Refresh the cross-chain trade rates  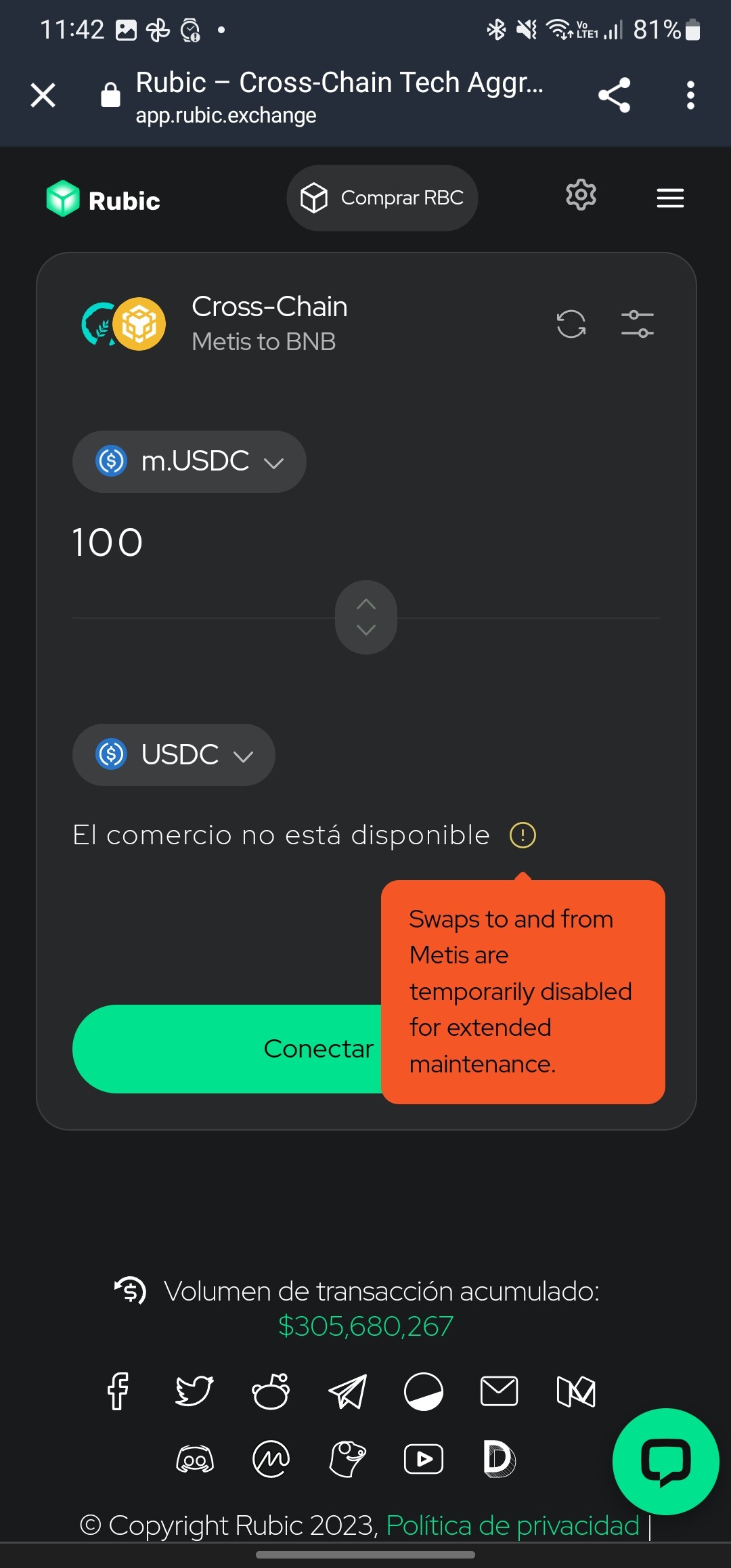point(571,324)
